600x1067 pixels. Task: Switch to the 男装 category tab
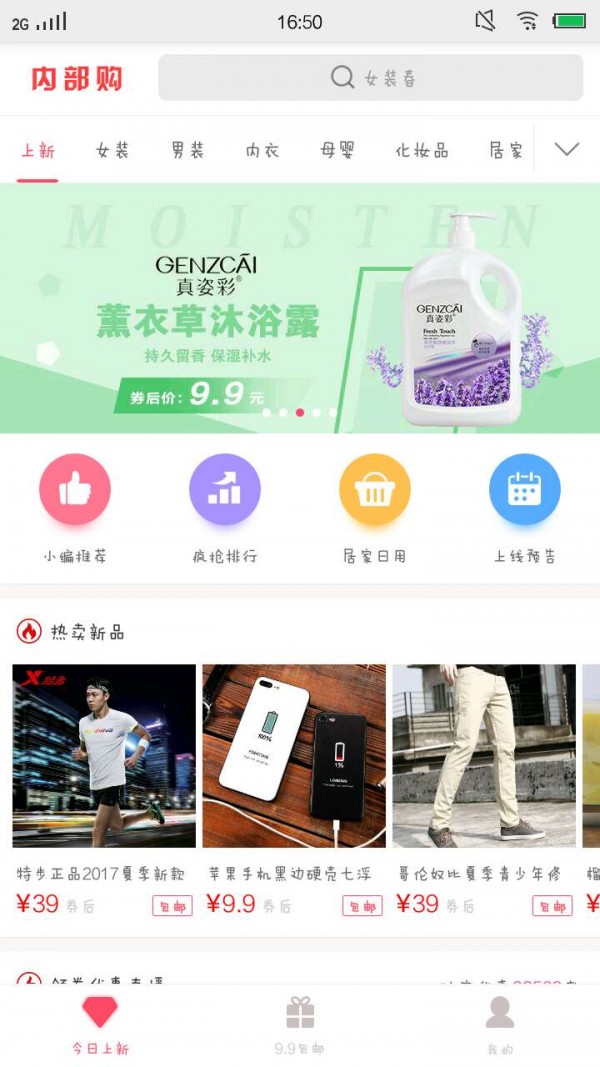pos(188,151)
